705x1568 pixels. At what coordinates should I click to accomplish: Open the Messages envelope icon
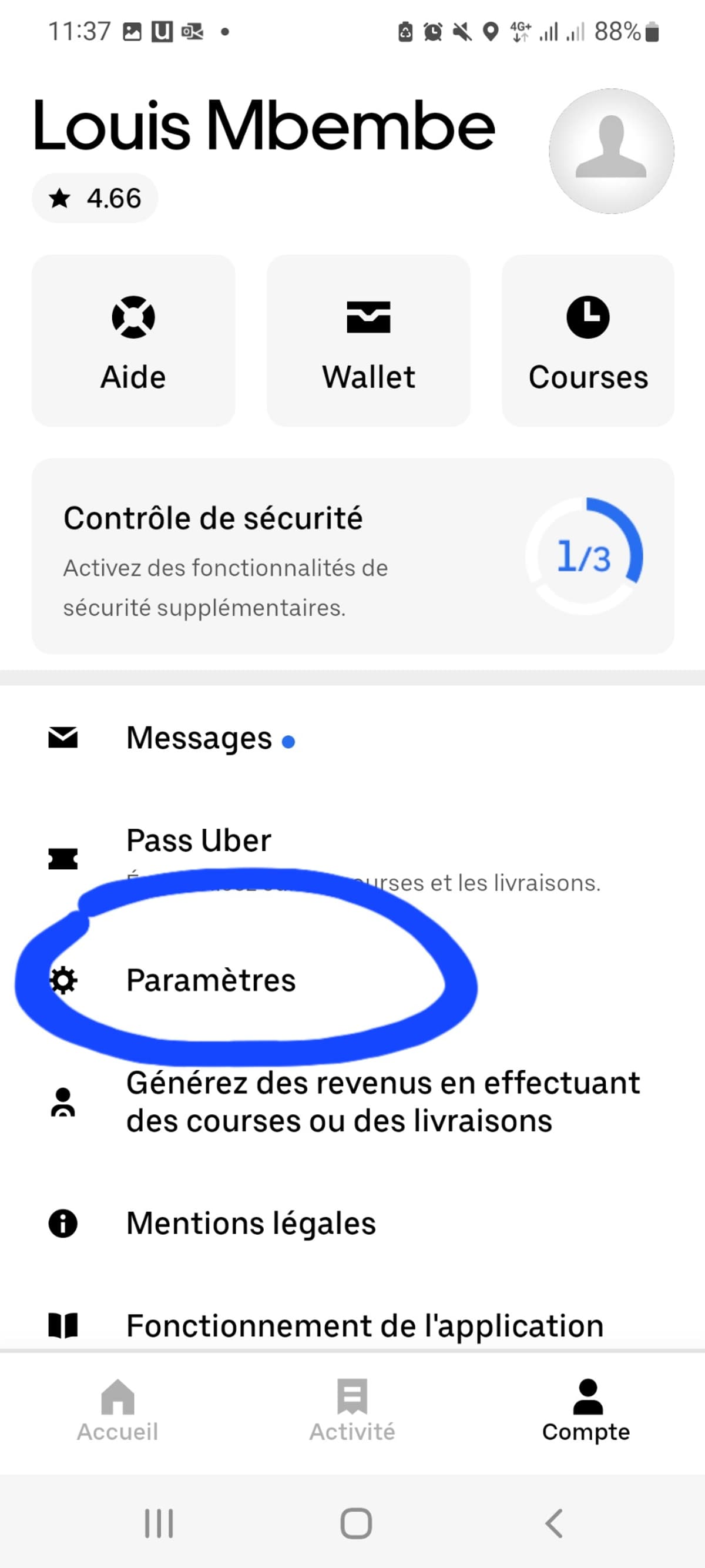click(x=62, y=738)
